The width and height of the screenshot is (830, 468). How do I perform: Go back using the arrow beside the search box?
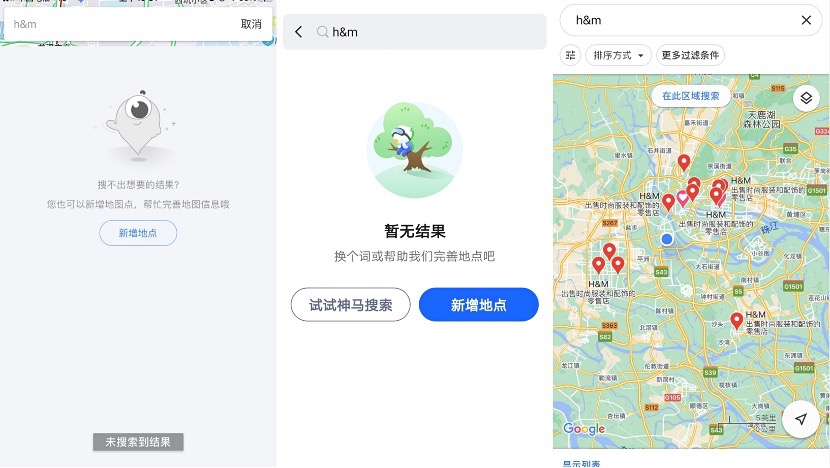[x=298, y=32]
